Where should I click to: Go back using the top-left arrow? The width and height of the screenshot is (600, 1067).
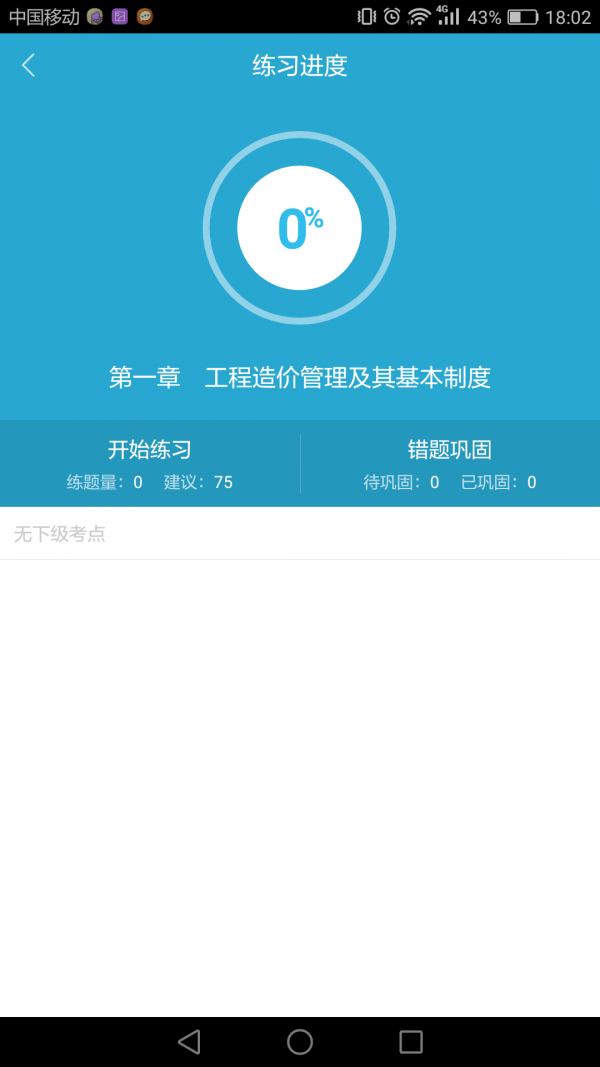pos(28,66)
